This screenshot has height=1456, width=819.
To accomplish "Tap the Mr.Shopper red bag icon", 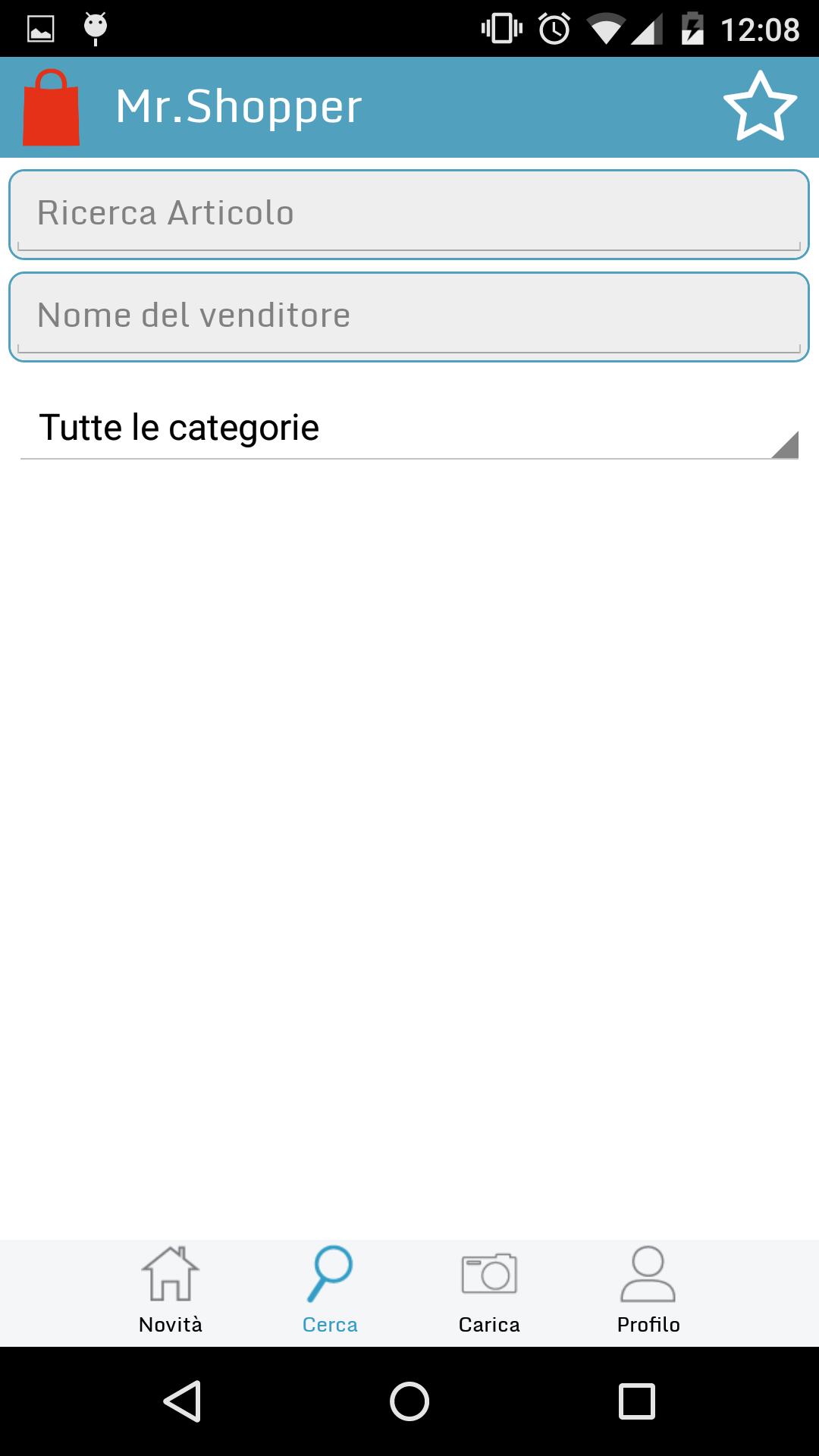I will [51, 108].
